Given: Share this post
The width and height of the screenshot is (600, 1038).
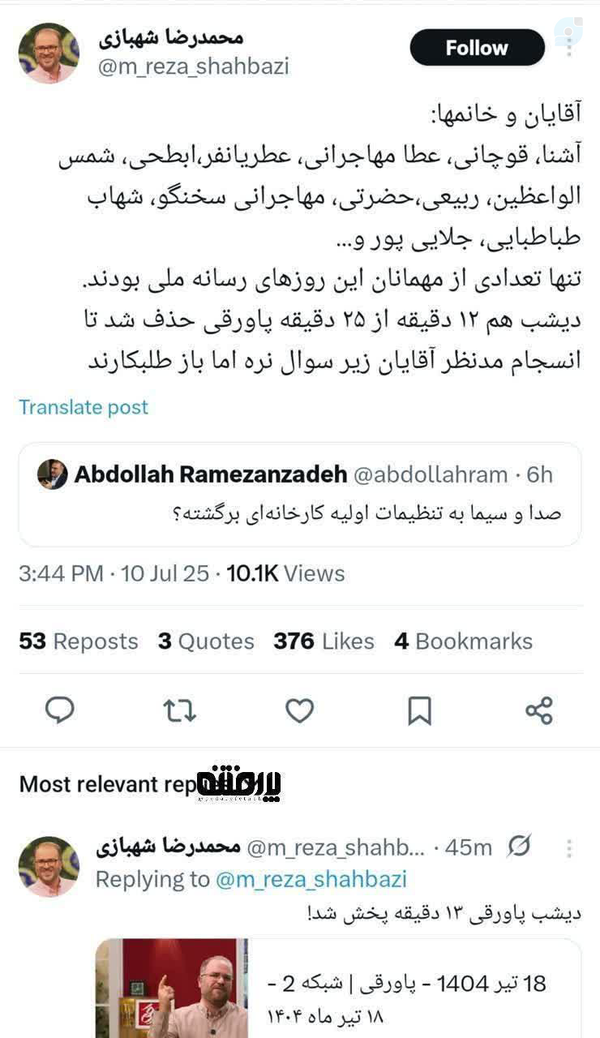Looking at the screenshot, I should pos(539,710).
